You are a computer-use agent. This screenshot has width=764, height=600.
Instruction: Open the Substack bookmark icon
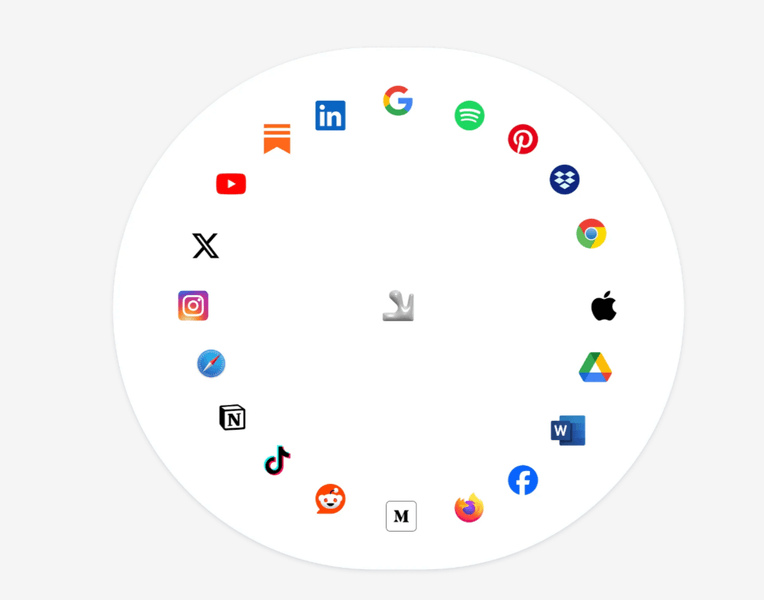[277, 139]
